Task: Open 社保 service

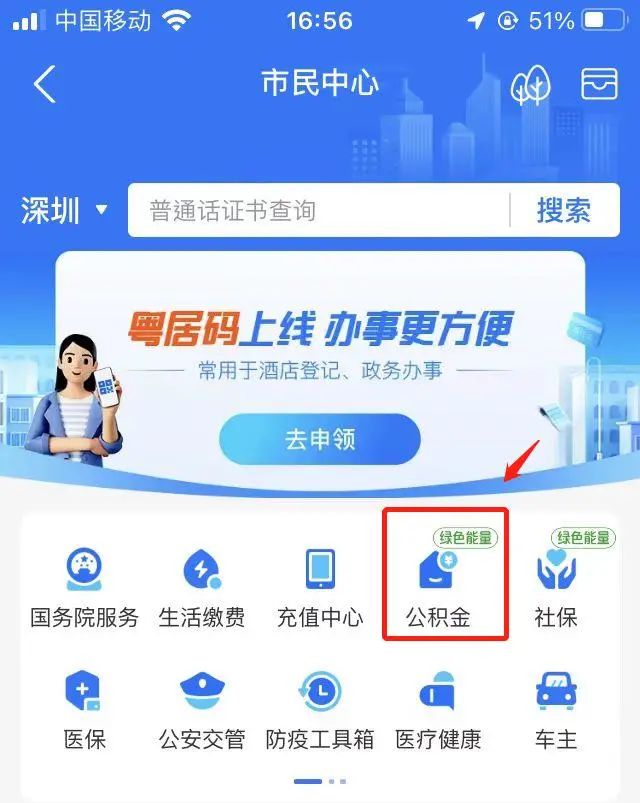Action: [556, 587]
